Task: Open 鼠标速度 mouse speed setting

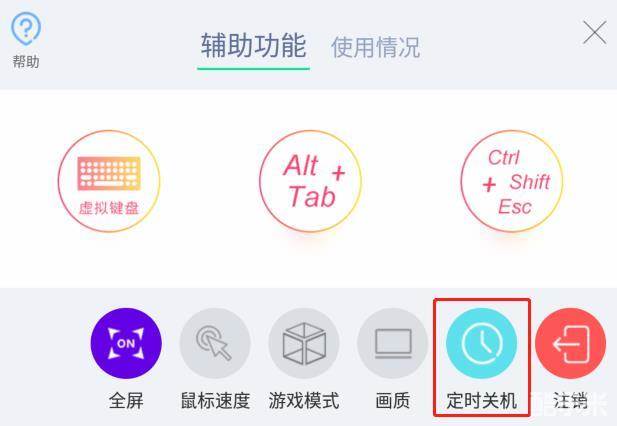Action: 214,344
